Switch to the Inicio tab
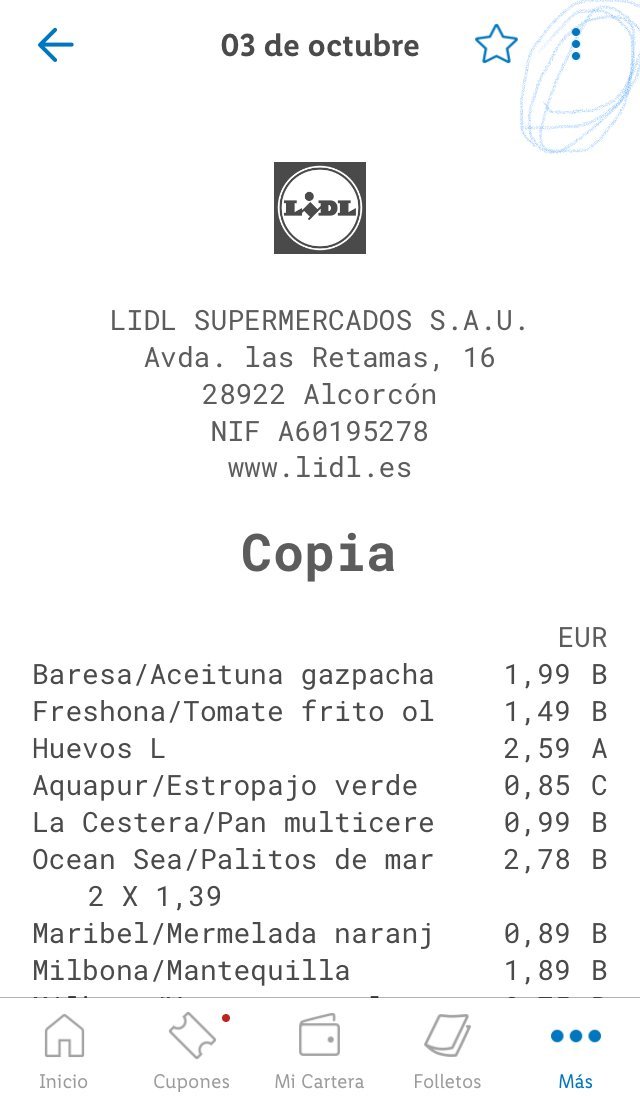 [x=63, y=1050]
